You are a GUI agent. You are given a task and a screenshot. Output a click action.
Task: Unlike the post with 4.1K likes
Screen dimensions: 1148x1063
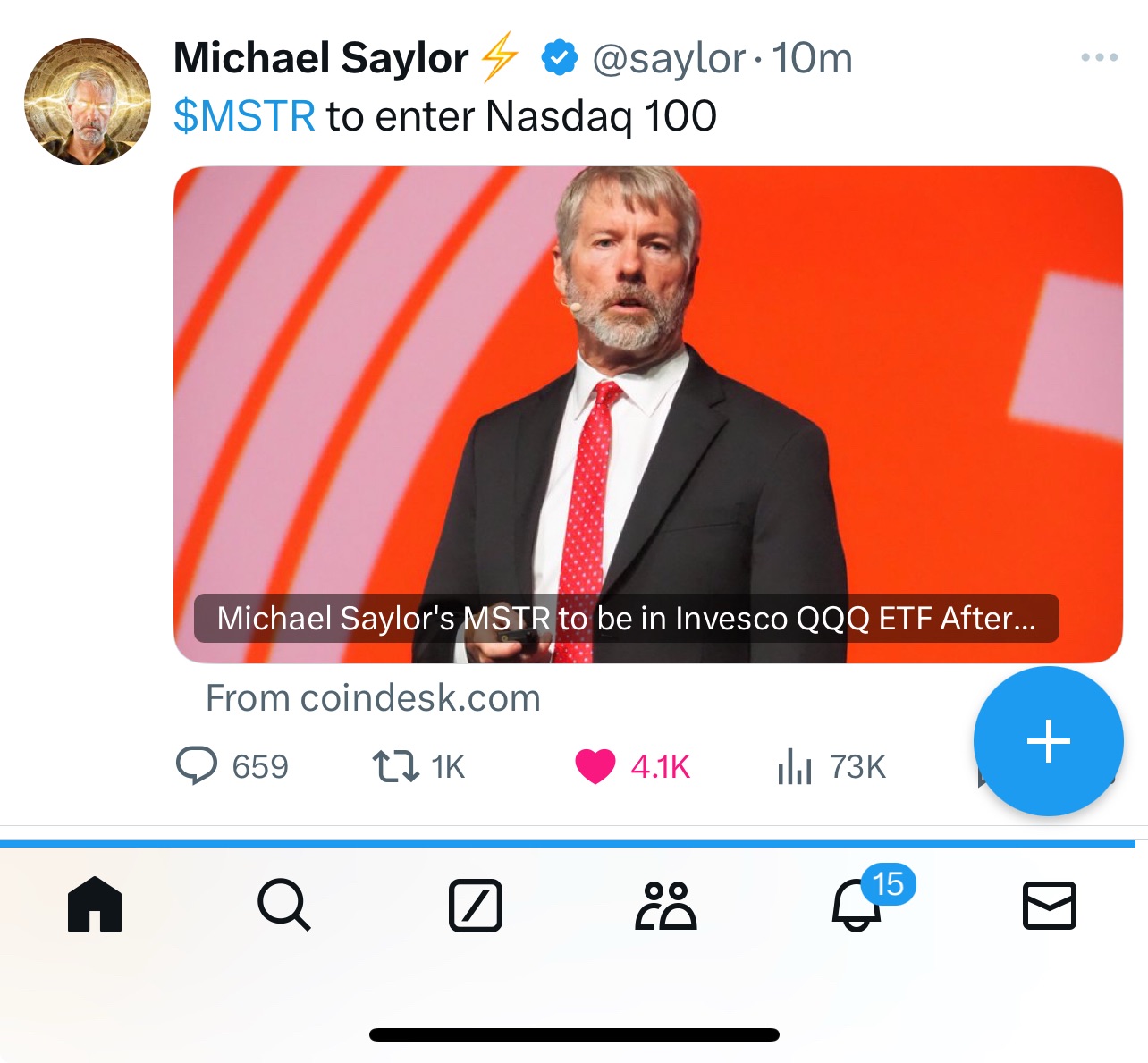pos(595,766)
